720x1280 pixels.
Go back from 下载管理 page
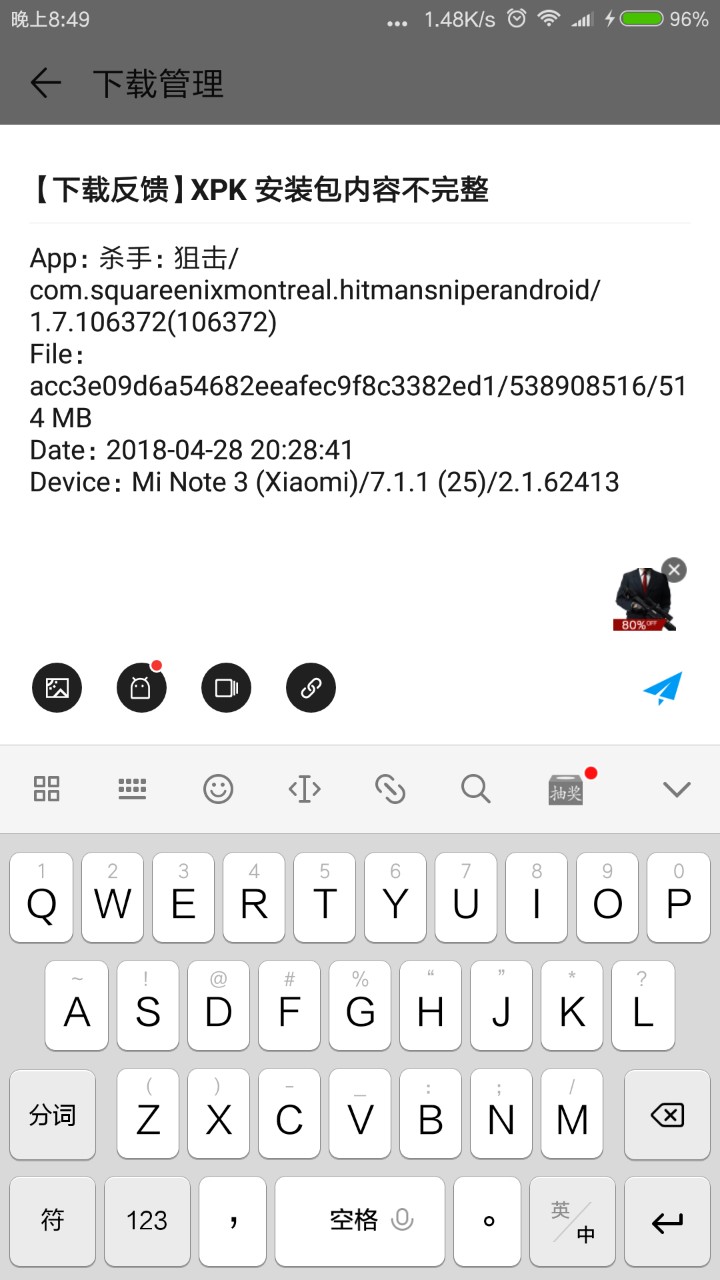[46, 83]
